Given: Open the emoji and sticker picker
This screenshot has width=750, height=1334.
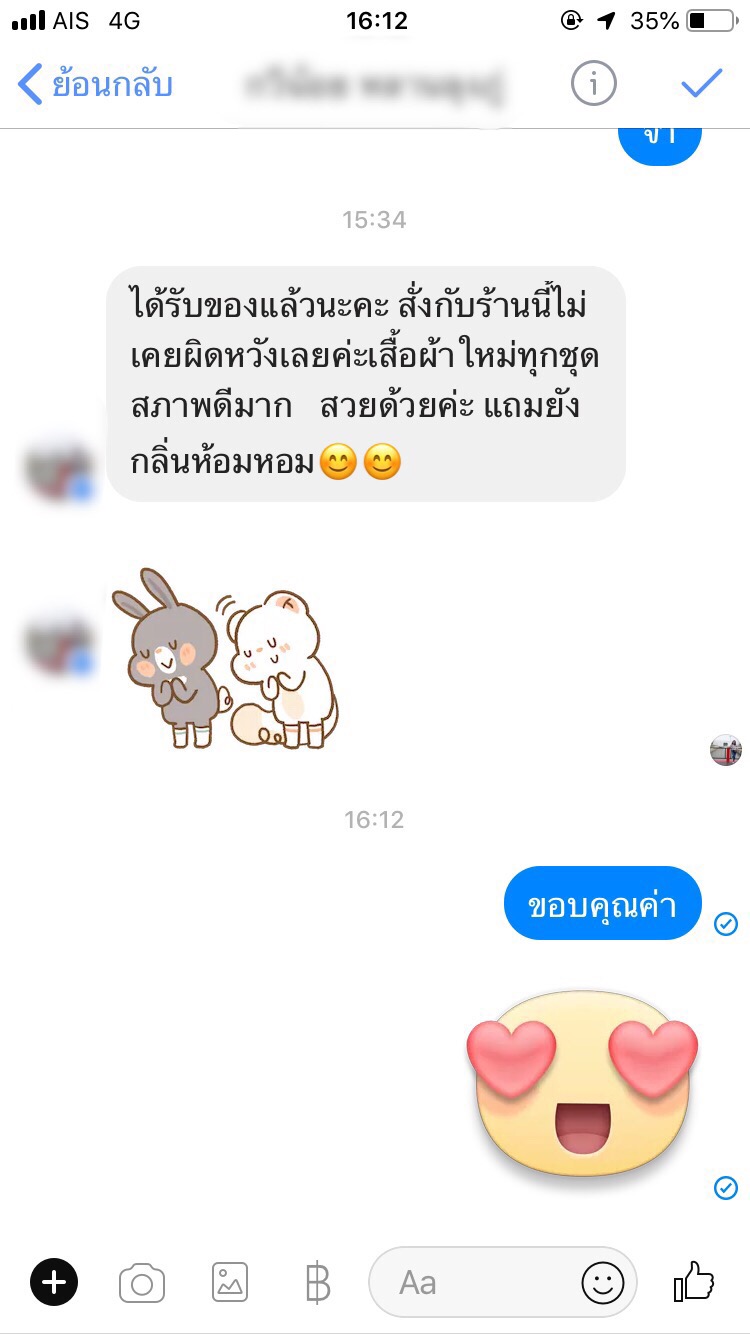Looking at the screenshot, I should pos(602,1283).
